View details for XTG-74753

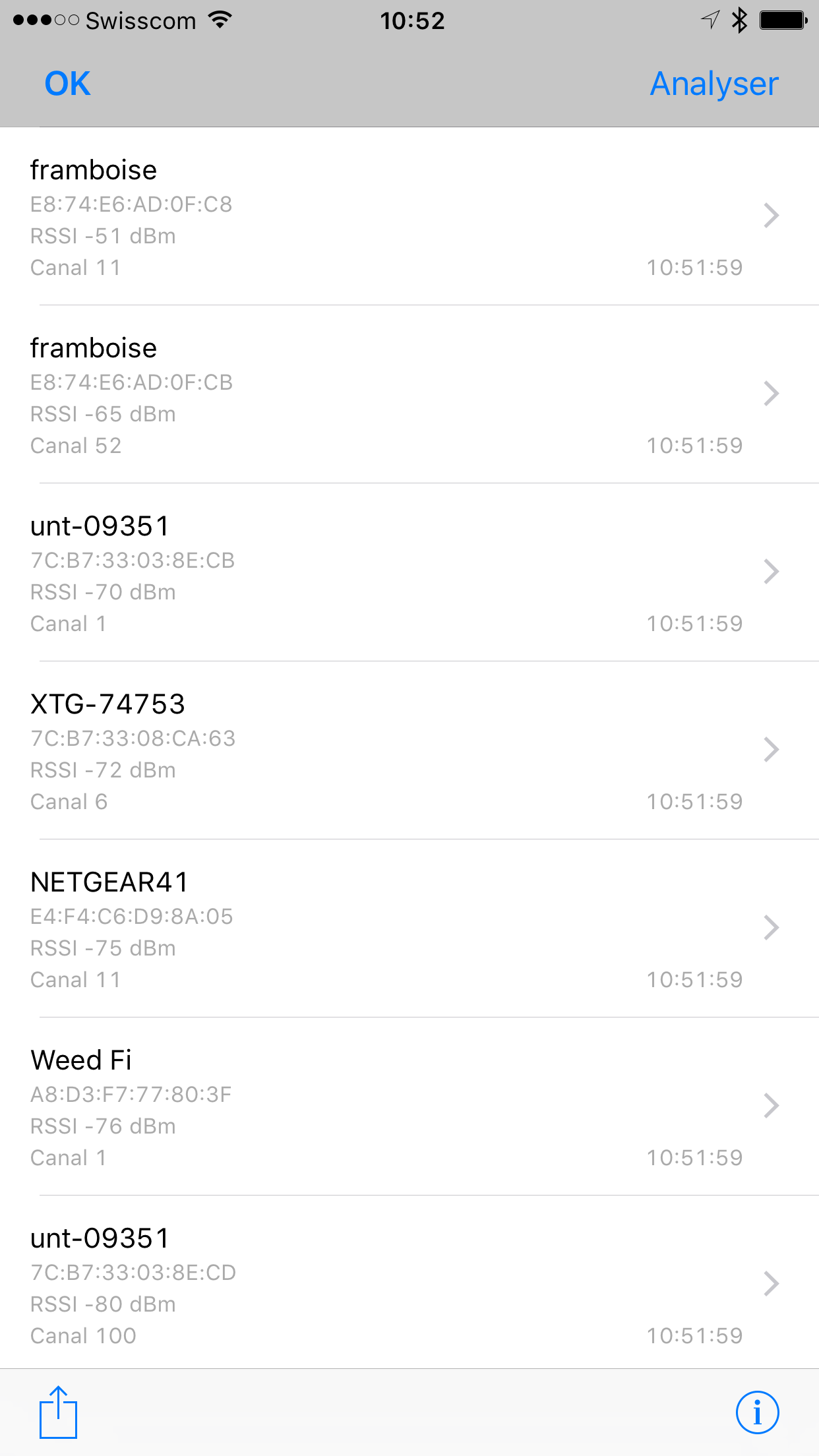click(409, 750)
